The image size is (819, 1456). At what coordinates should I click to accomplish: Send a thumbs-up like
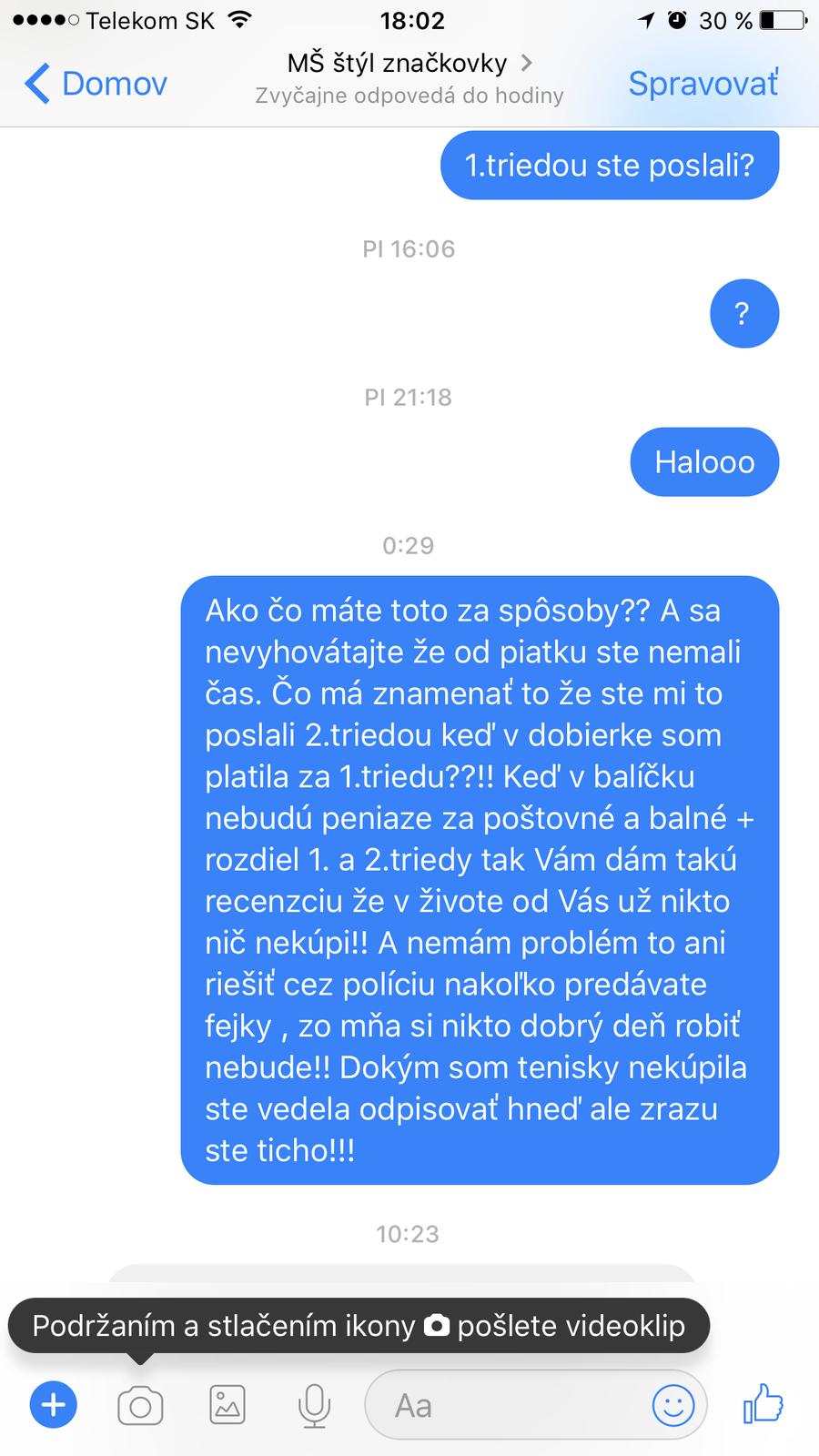[763, 1404]
